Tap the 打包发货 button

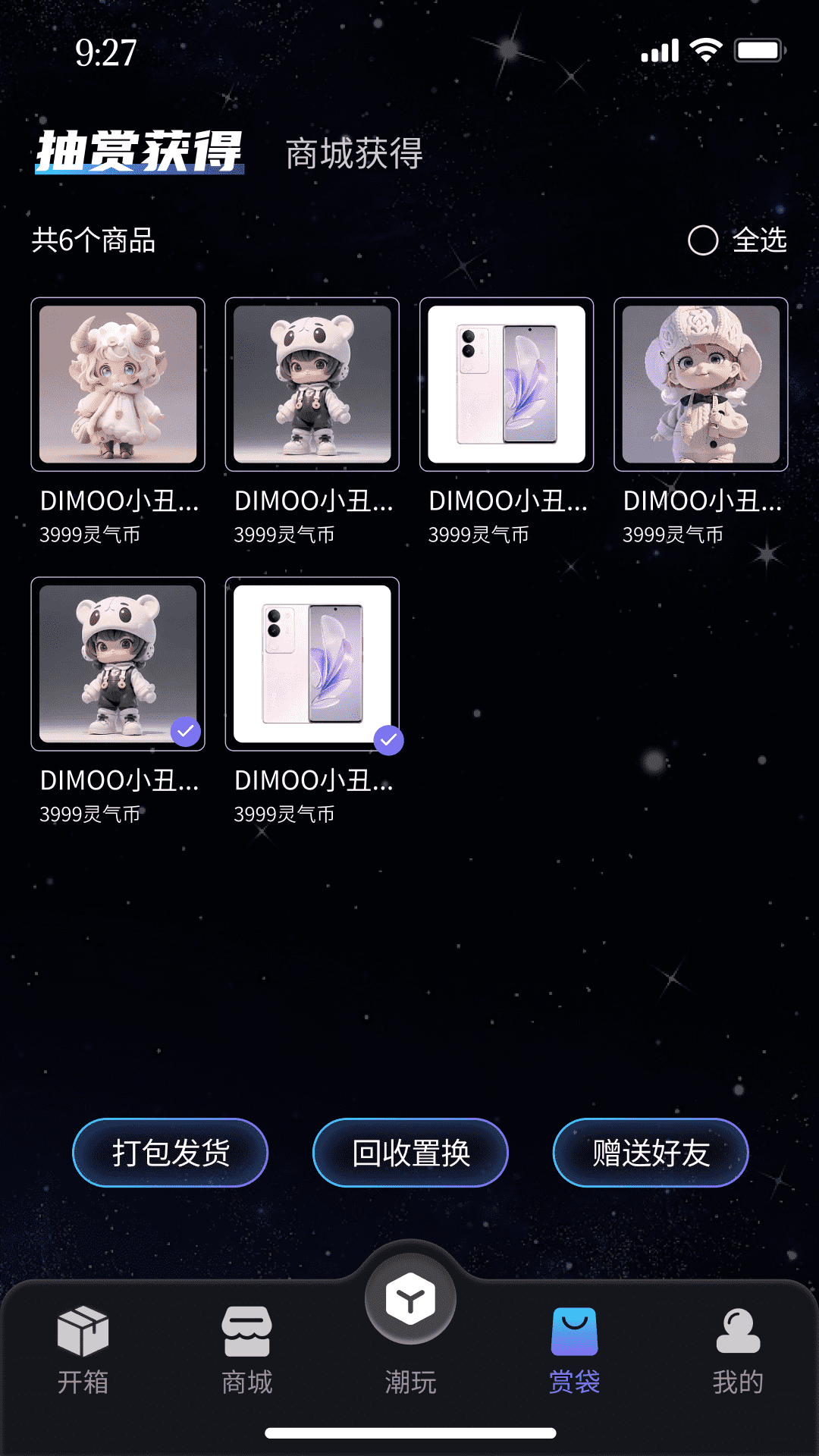click(x=171, y=1153)
